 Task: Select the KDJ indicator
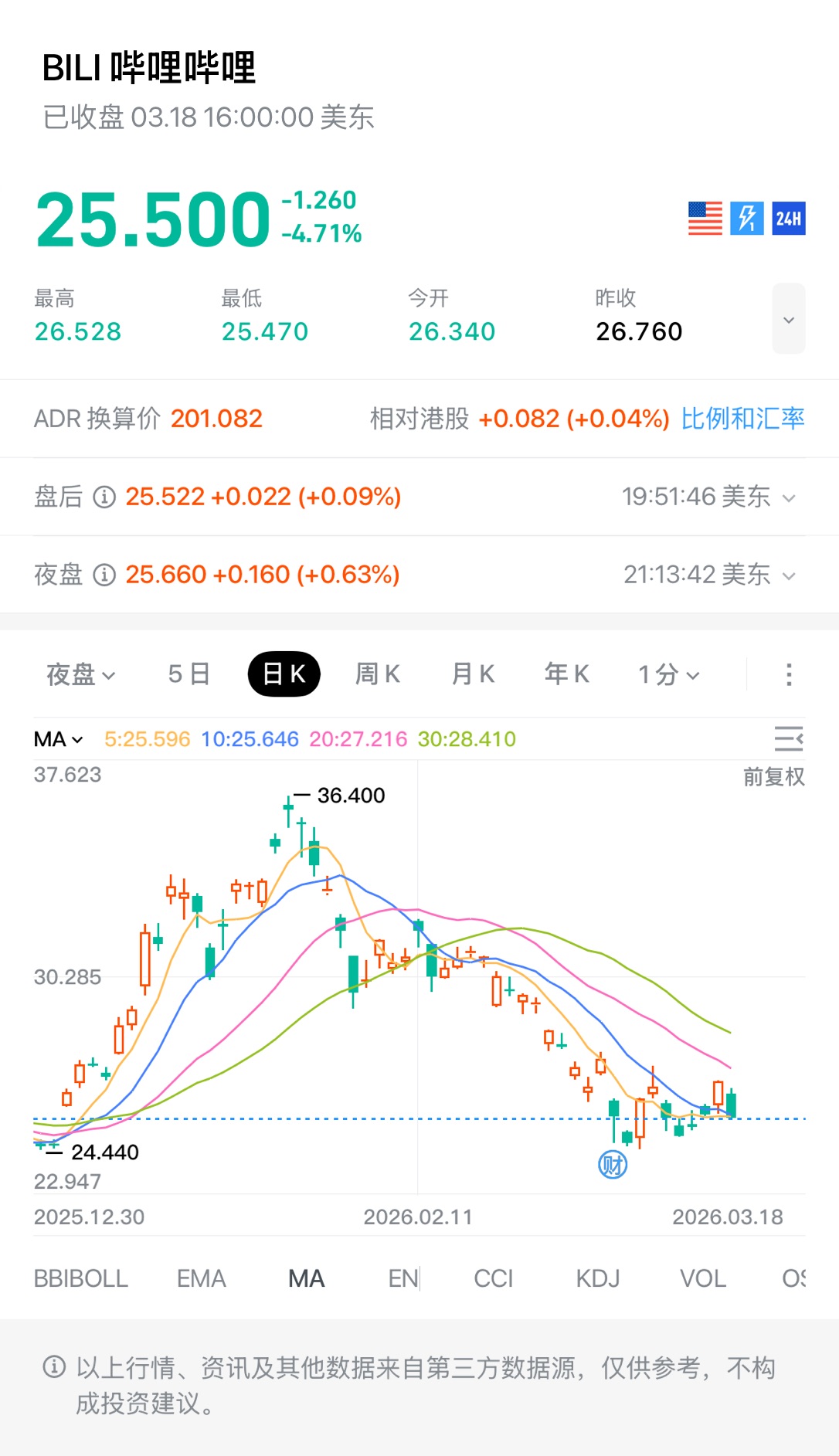click(x=598, y=1278)
